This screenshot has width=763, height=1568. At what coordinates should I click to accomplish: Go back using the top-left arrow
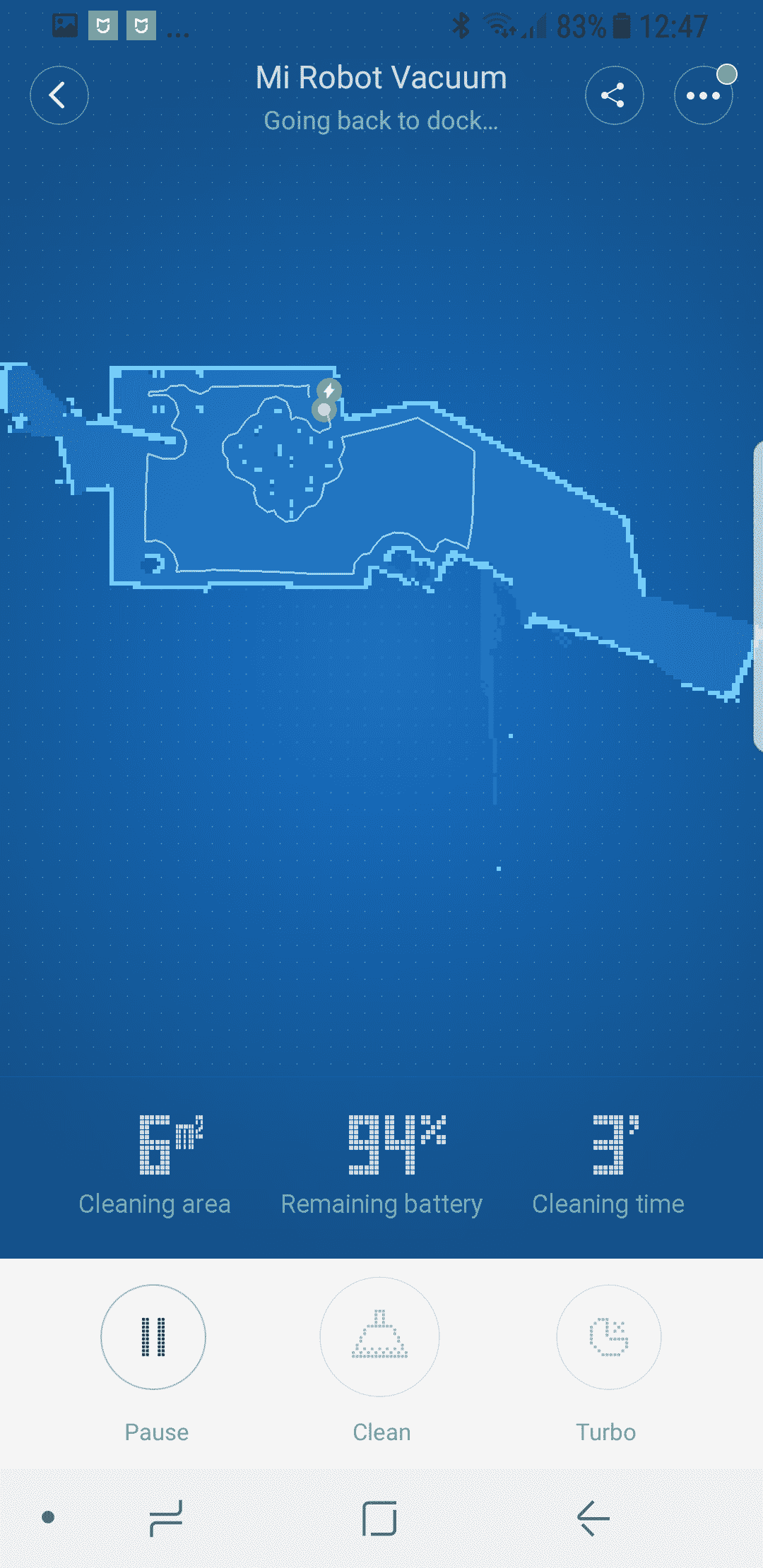coord(59,95)
